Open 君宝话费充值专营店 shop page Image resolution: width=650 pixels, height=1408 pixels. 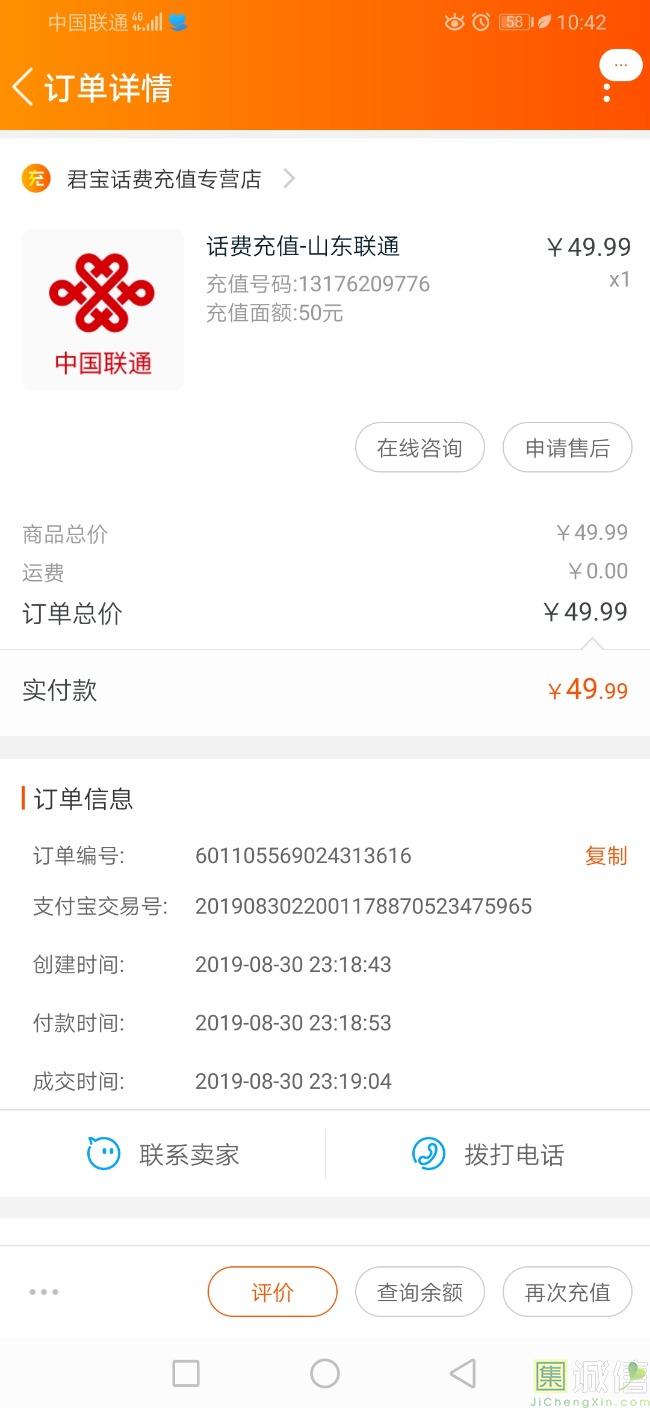(163, 179)
